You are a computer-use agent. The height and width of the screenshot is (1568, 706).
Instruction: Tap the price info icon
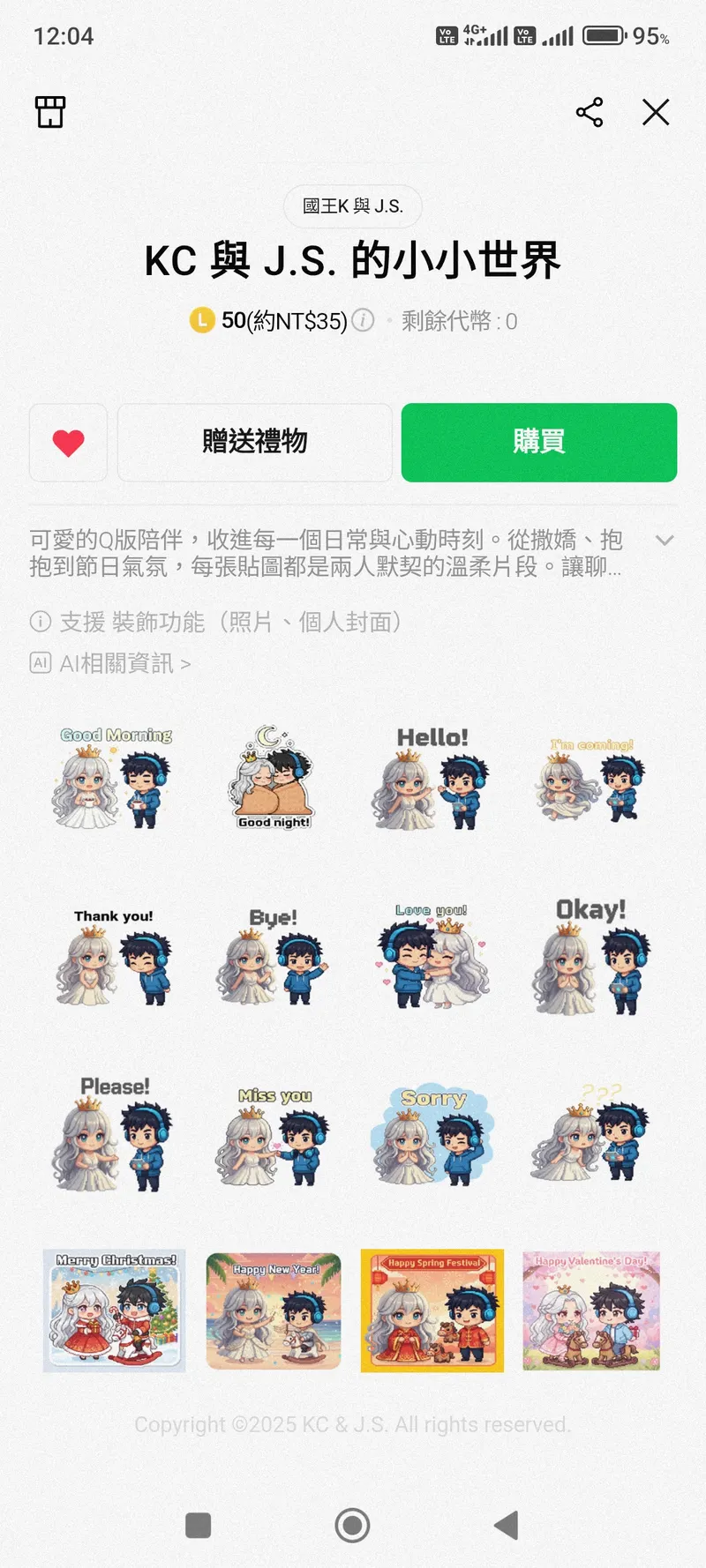[363, 320]
